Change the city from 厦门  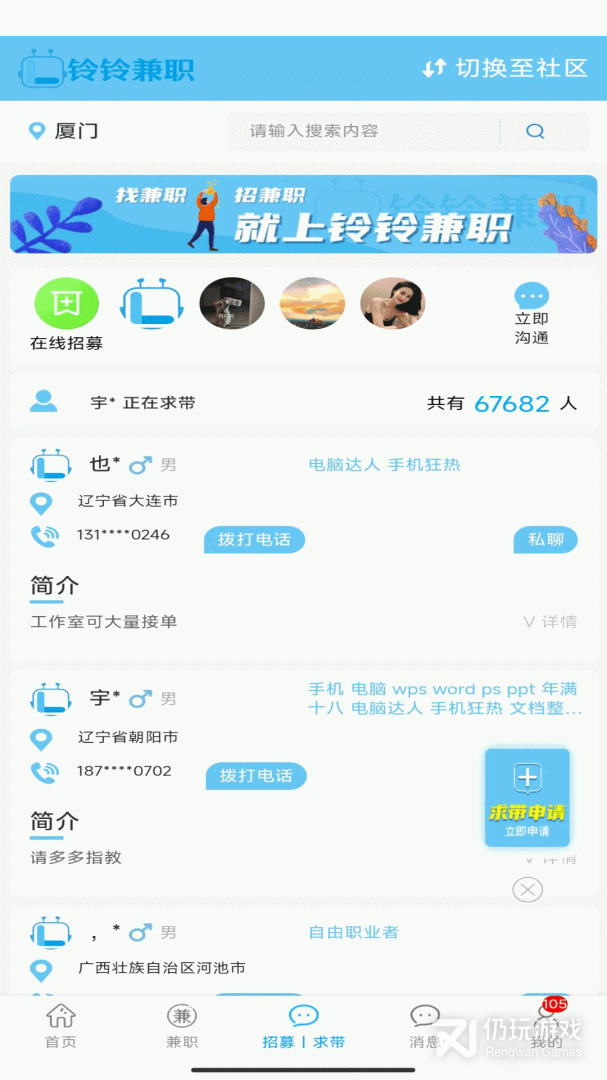tap(64, 131)
